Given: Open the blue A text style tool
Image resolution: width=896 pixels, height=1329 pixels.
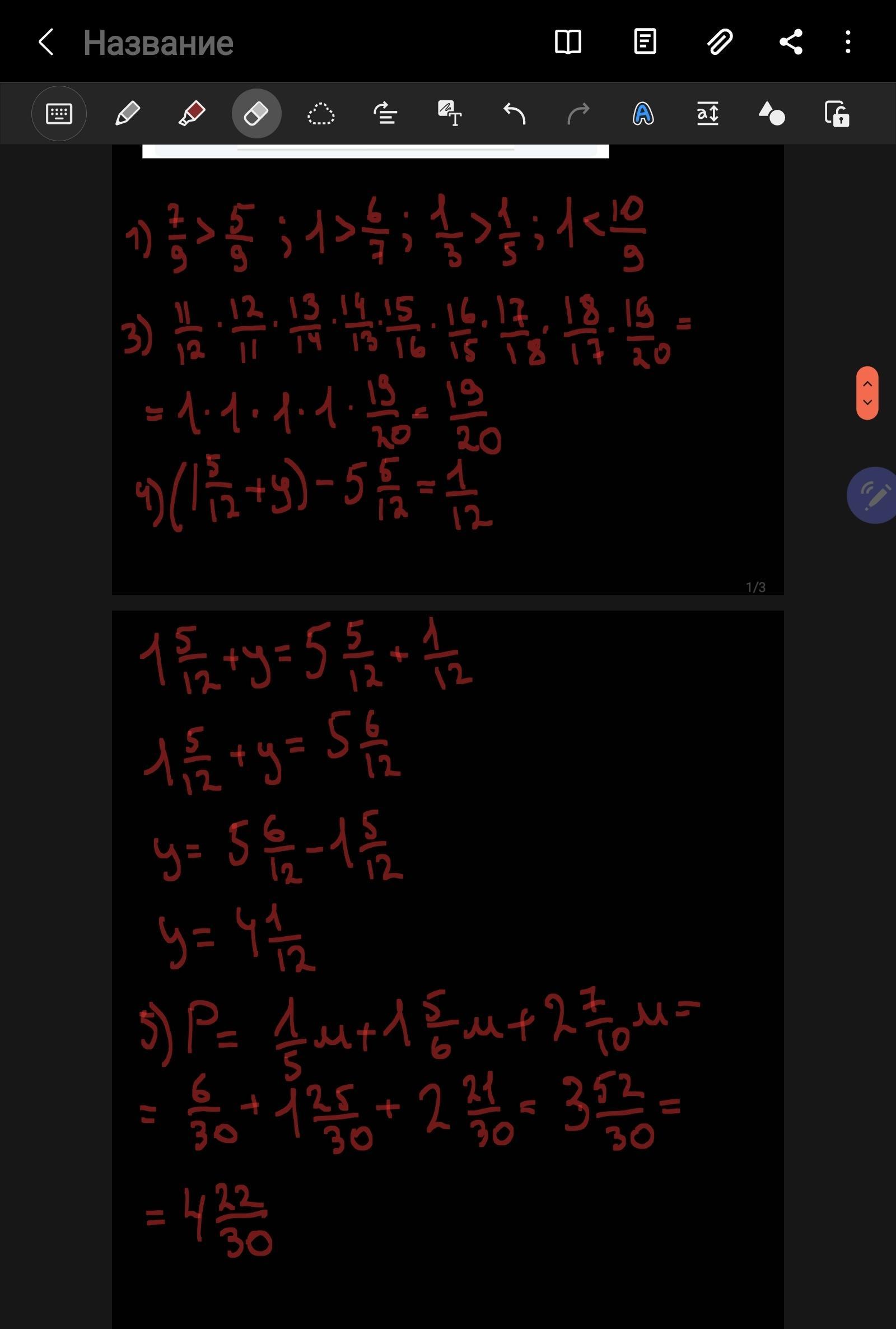Looking at the screenshot, I should [x=643, y=114].
